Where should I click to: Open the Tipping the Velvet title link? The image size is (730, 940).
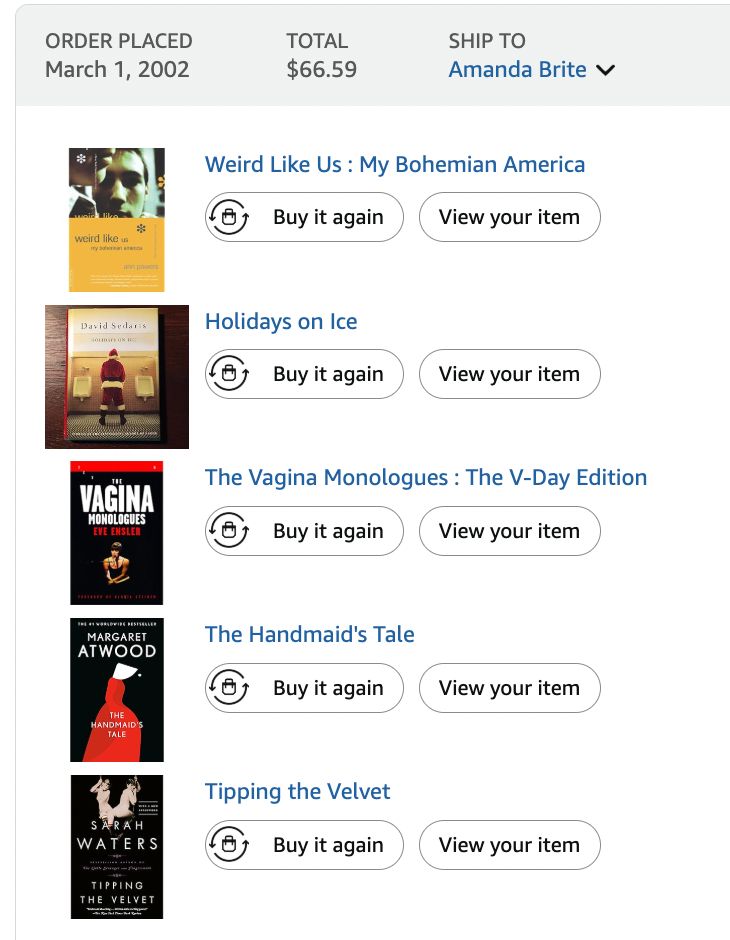(297, 792)
